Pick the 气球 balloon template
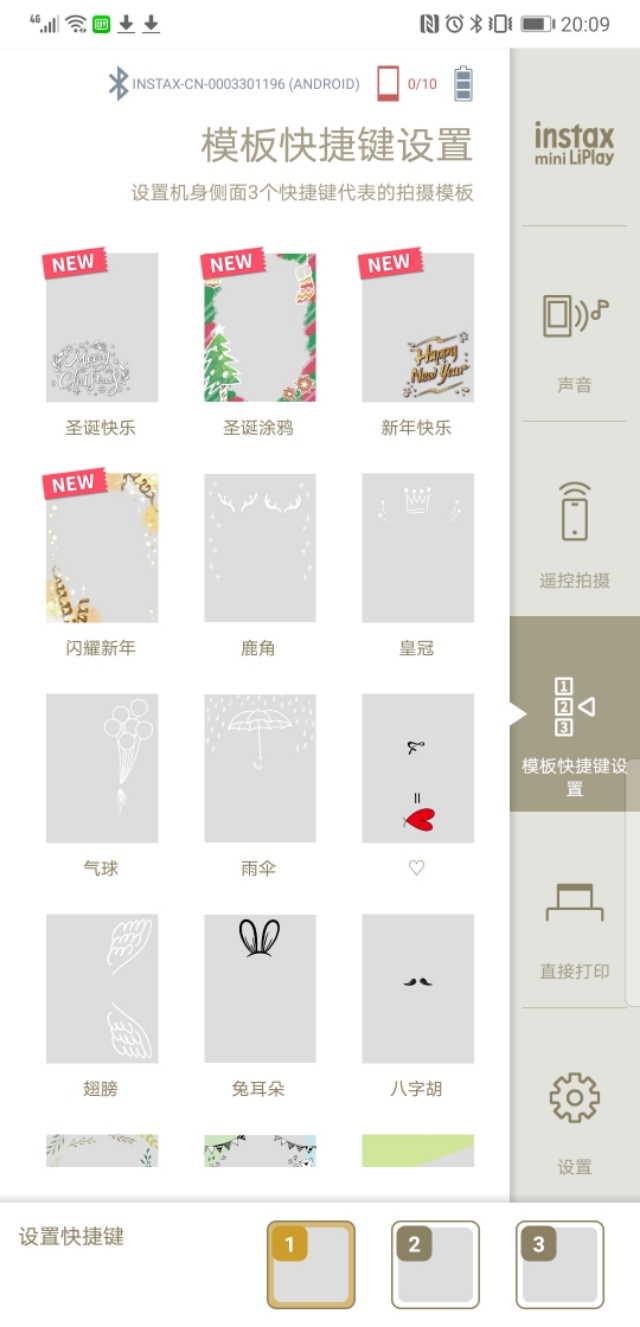This screenshot has width=640, height=1327. 102,768
